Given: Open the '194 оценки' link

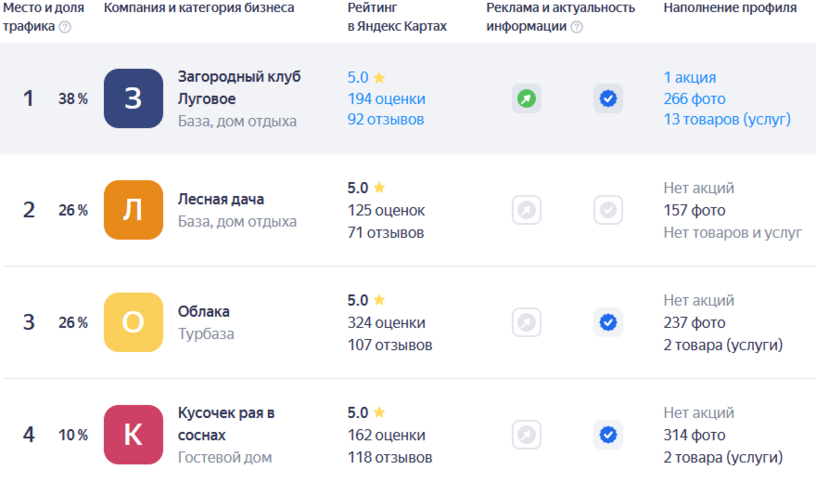Looking at the screenshot, I should [x=386, y=98].
